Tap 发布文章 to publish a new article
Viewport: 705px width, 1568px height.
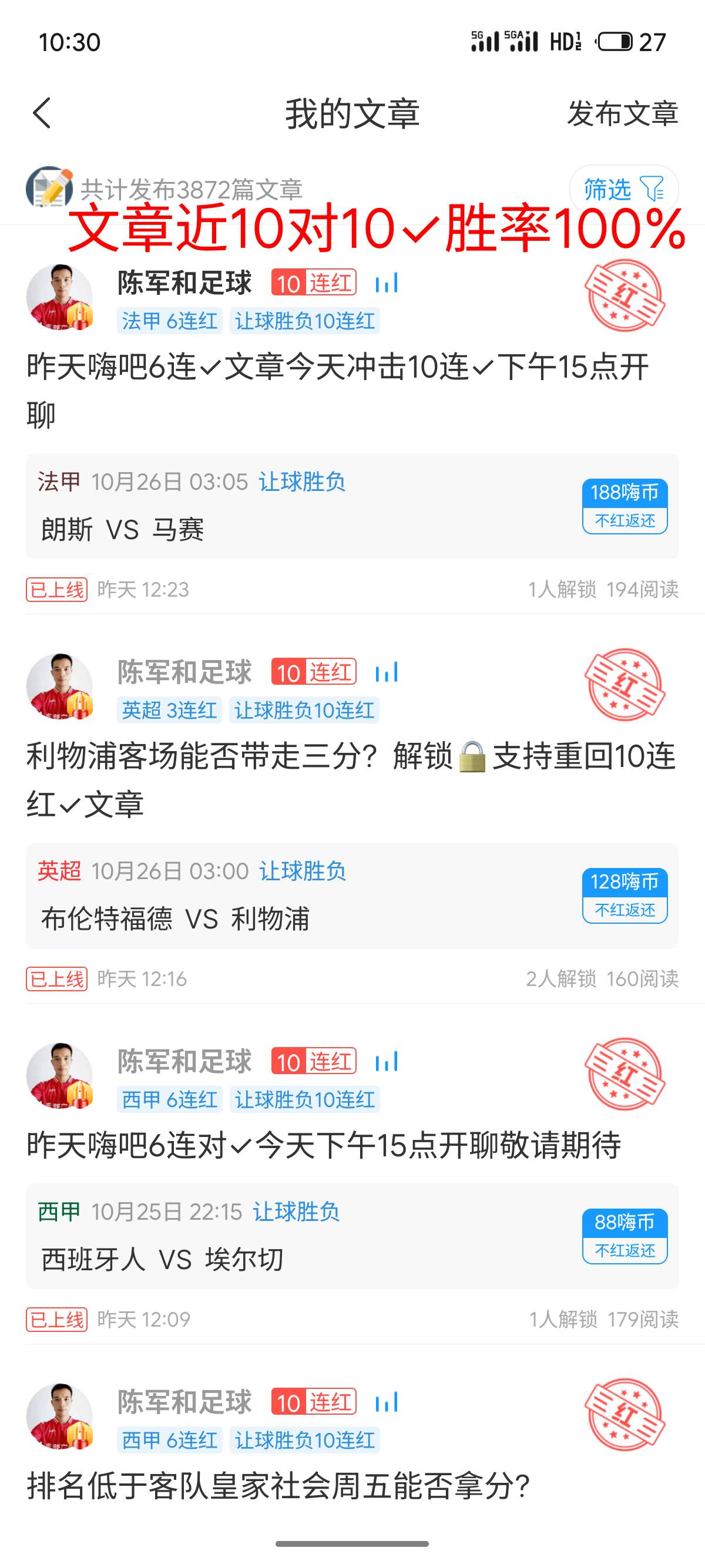[x=622, y=114]
